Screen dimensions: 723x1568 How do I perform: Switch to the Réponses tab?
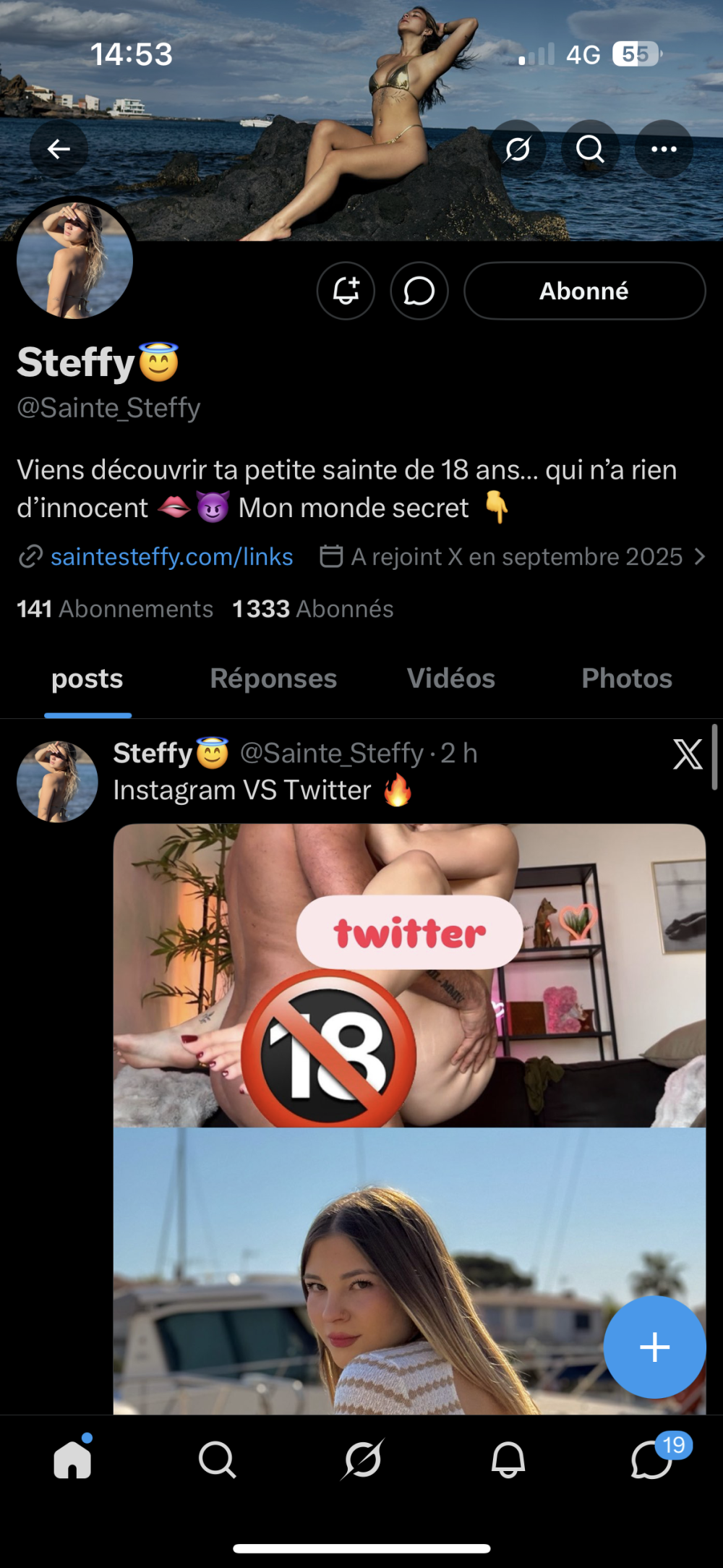point(273,678)
